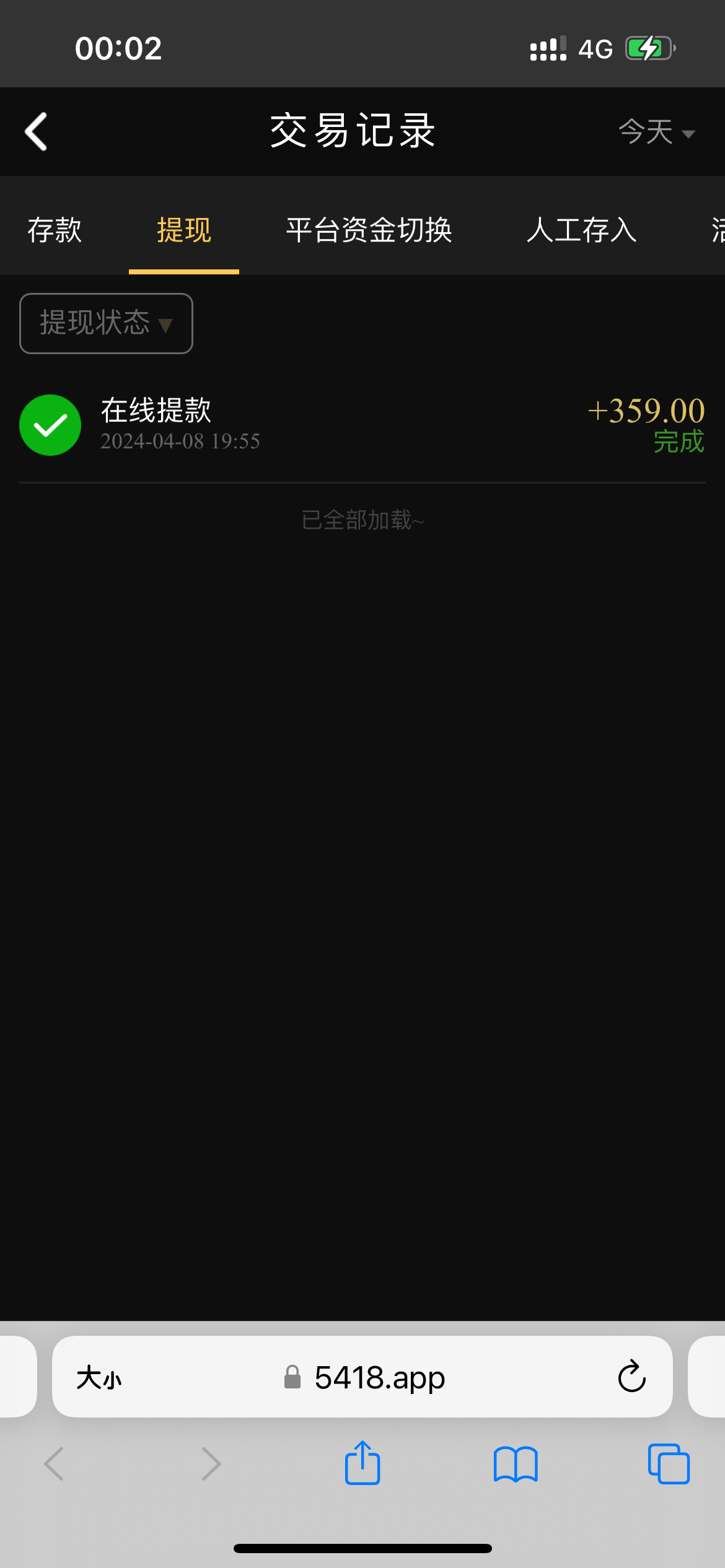The image size is (725, 1568).
Task: Open the 在线提款 +359.00 record
Action: tap(362, 425)
